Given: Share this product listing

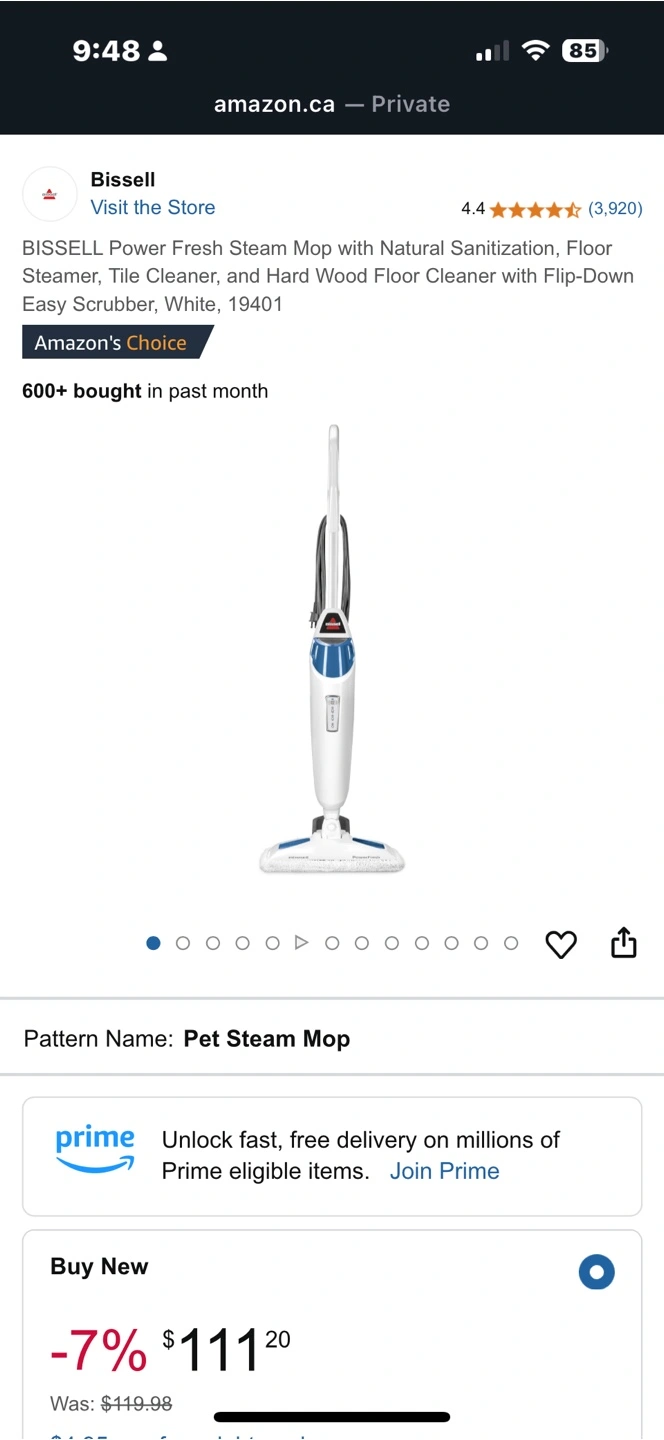Looking at the screenshot, I should pos(624,942).
